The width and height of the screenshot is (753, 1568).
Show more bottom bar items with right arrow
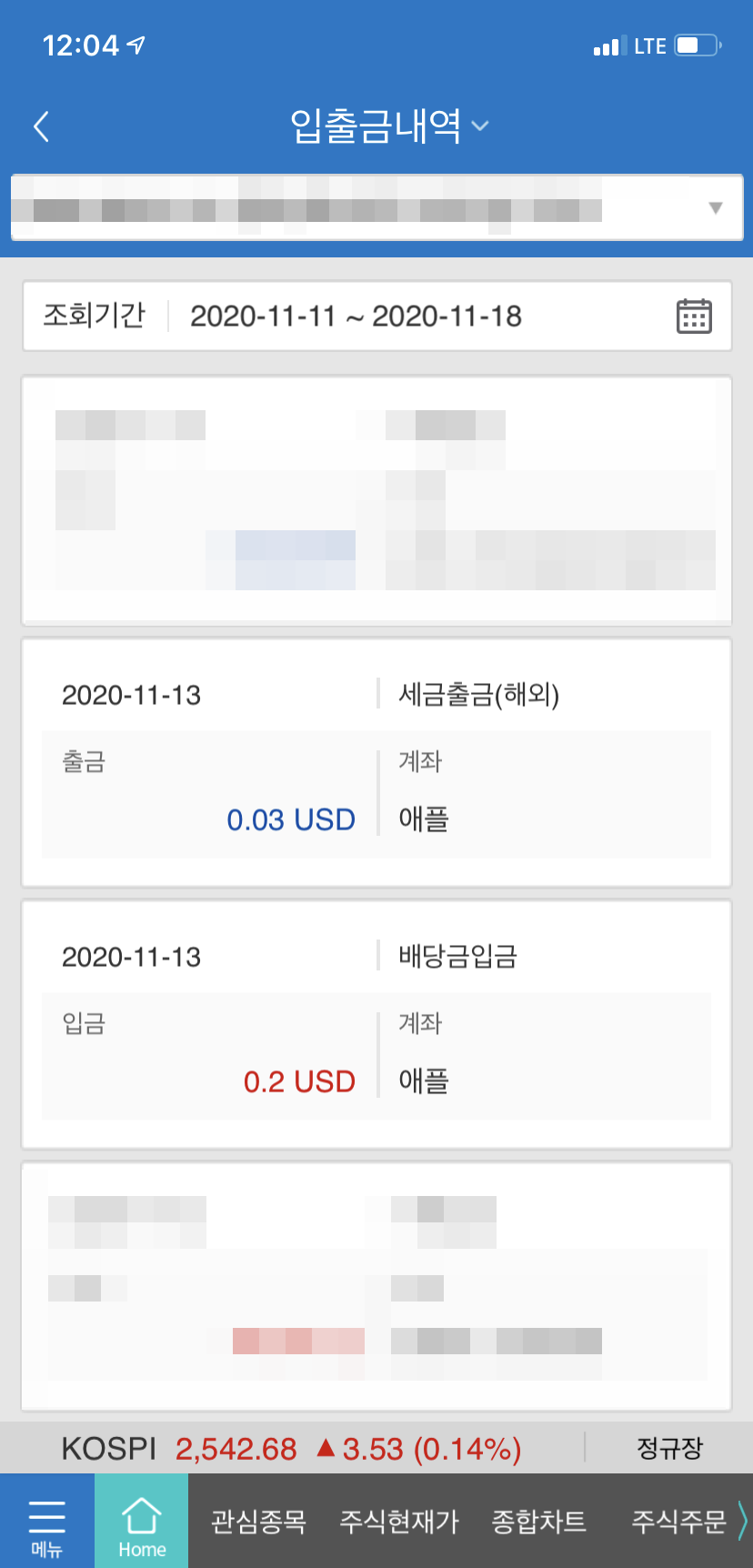point(743,1521)
